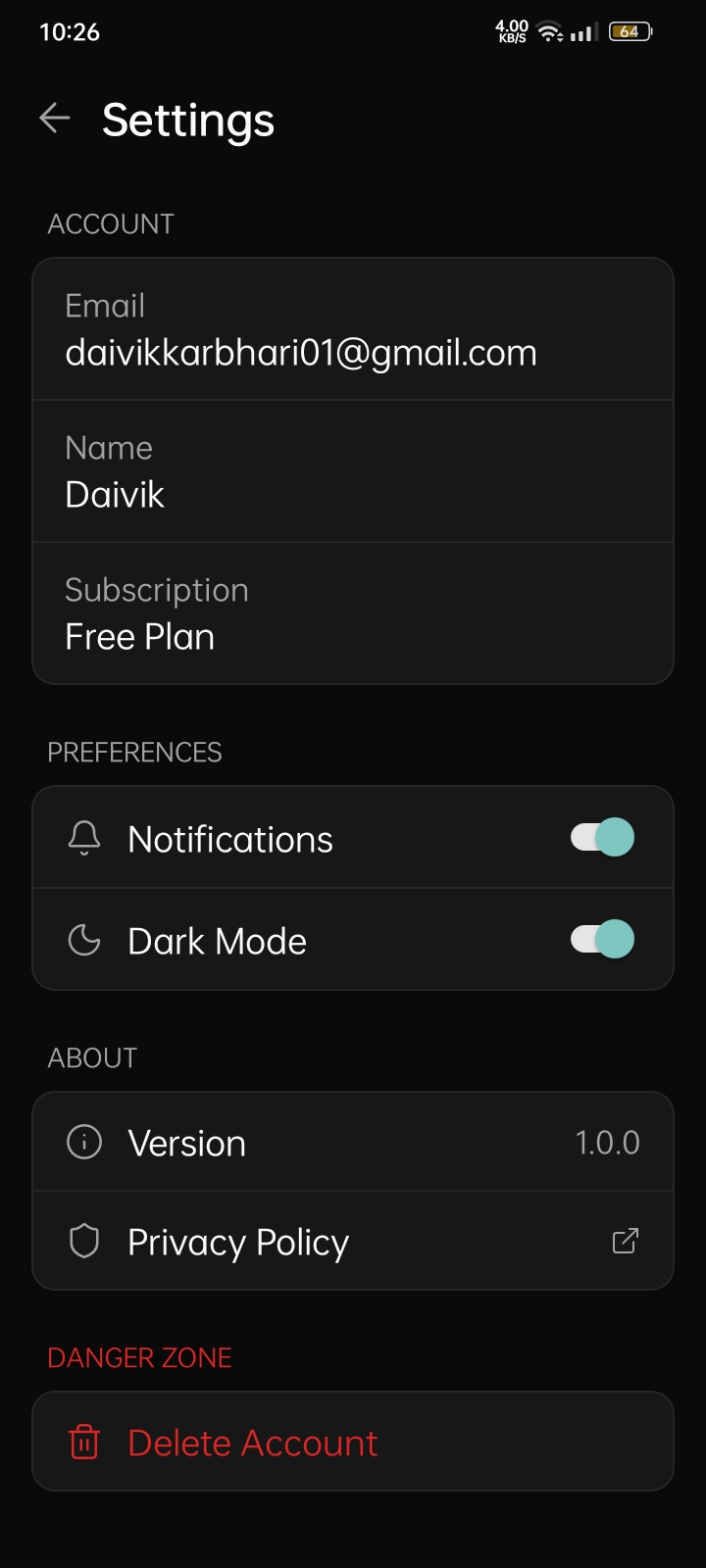Open the Privacy Policy link
The height and width of the screenshot is (1568, 706).
coord(353,1242)
